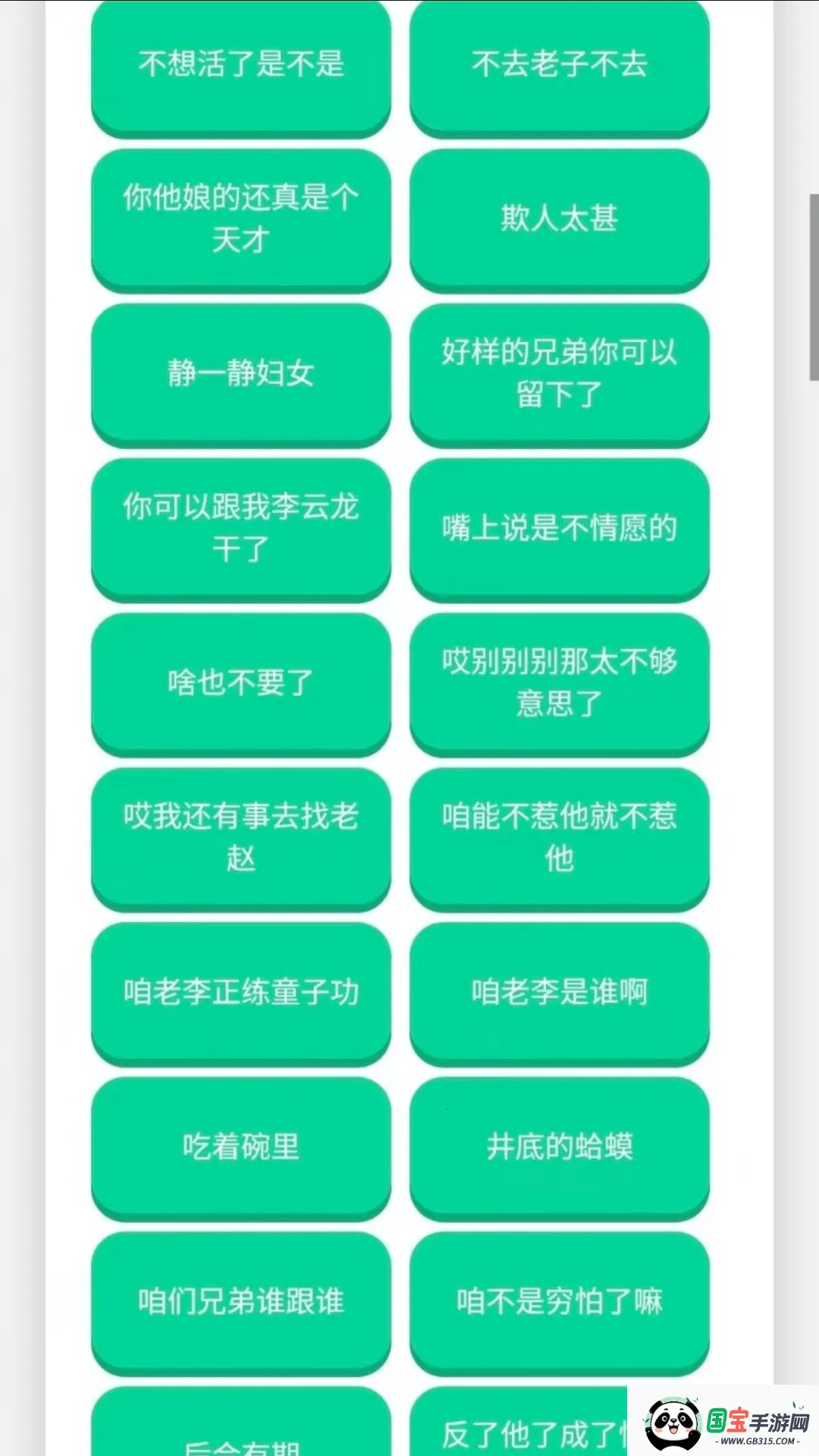Tap "好样的兄弟你可以留下了" button
The width and height of the screenshot is (819, 1456).
click(559, 374)
